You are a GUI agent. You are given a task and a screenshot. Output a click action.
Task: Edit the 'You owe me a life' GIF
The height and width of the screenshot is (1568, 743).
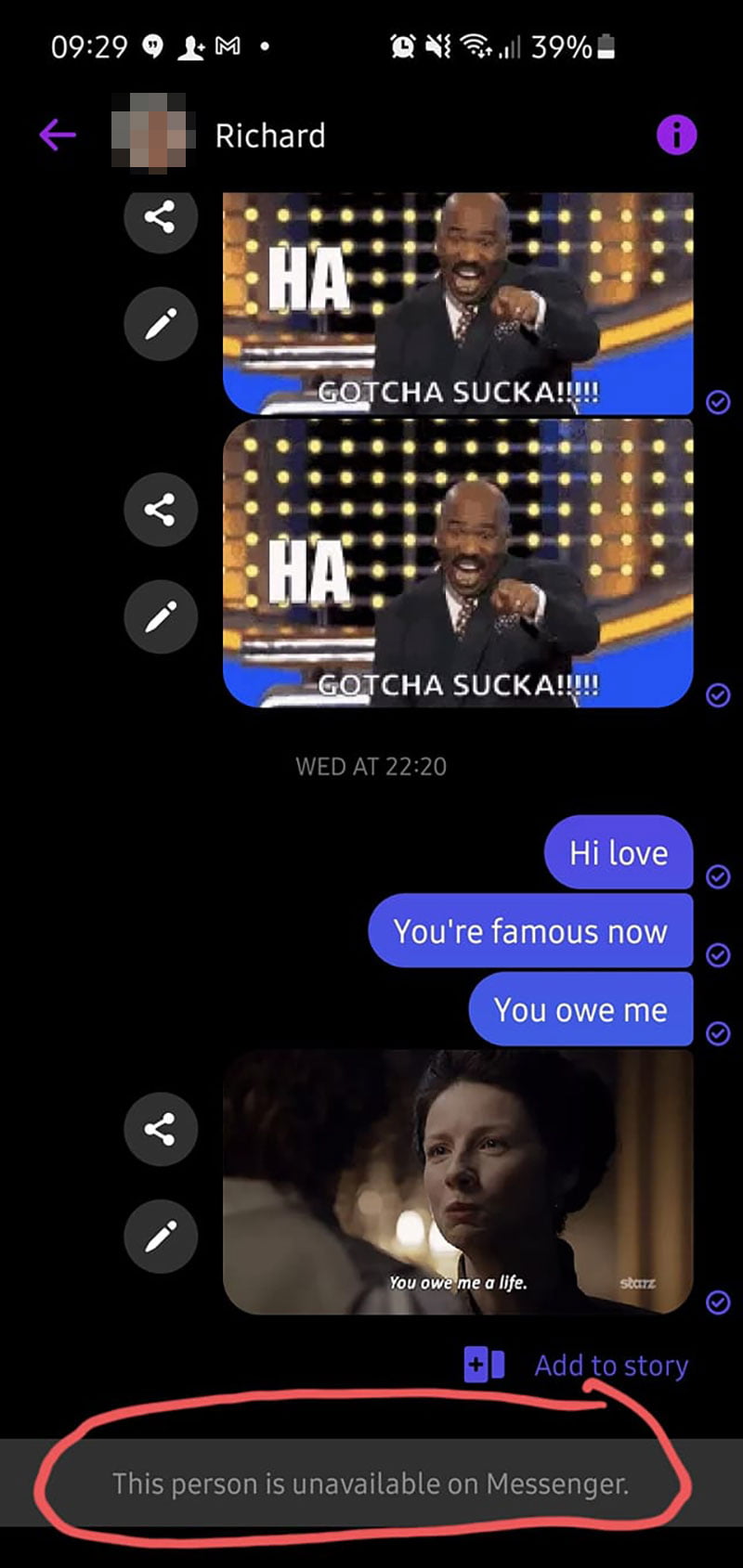(x=160, y=1236)
